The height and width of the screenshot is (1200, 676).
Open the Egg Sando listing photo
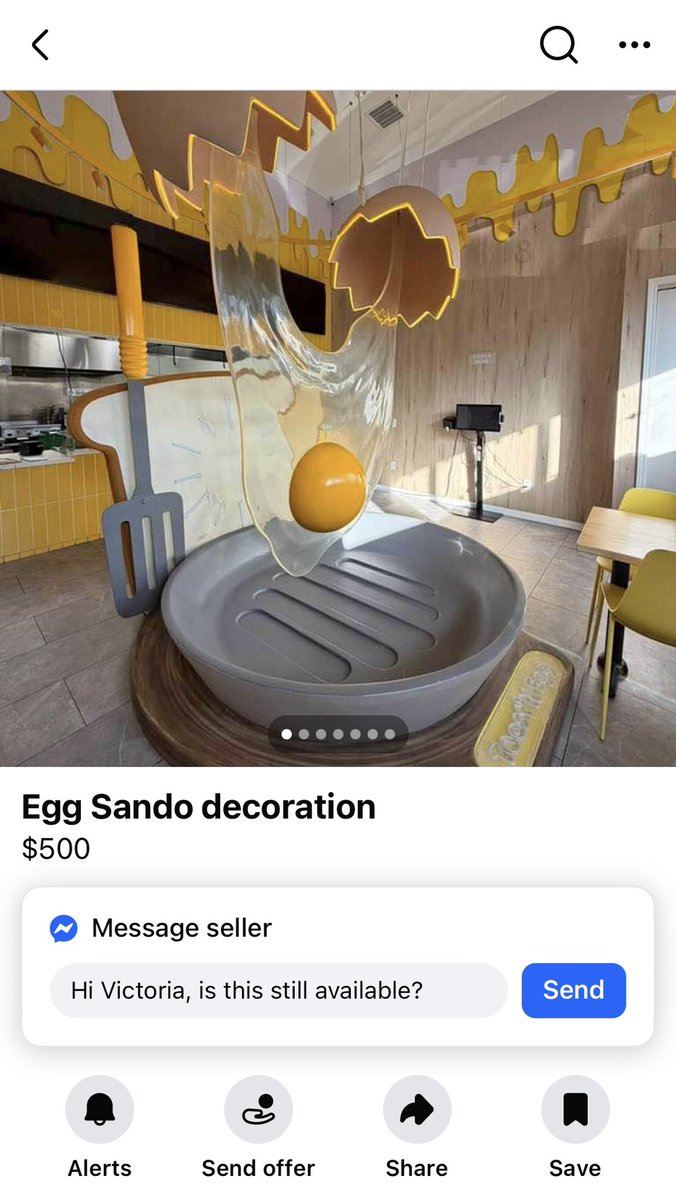point(338,428)
